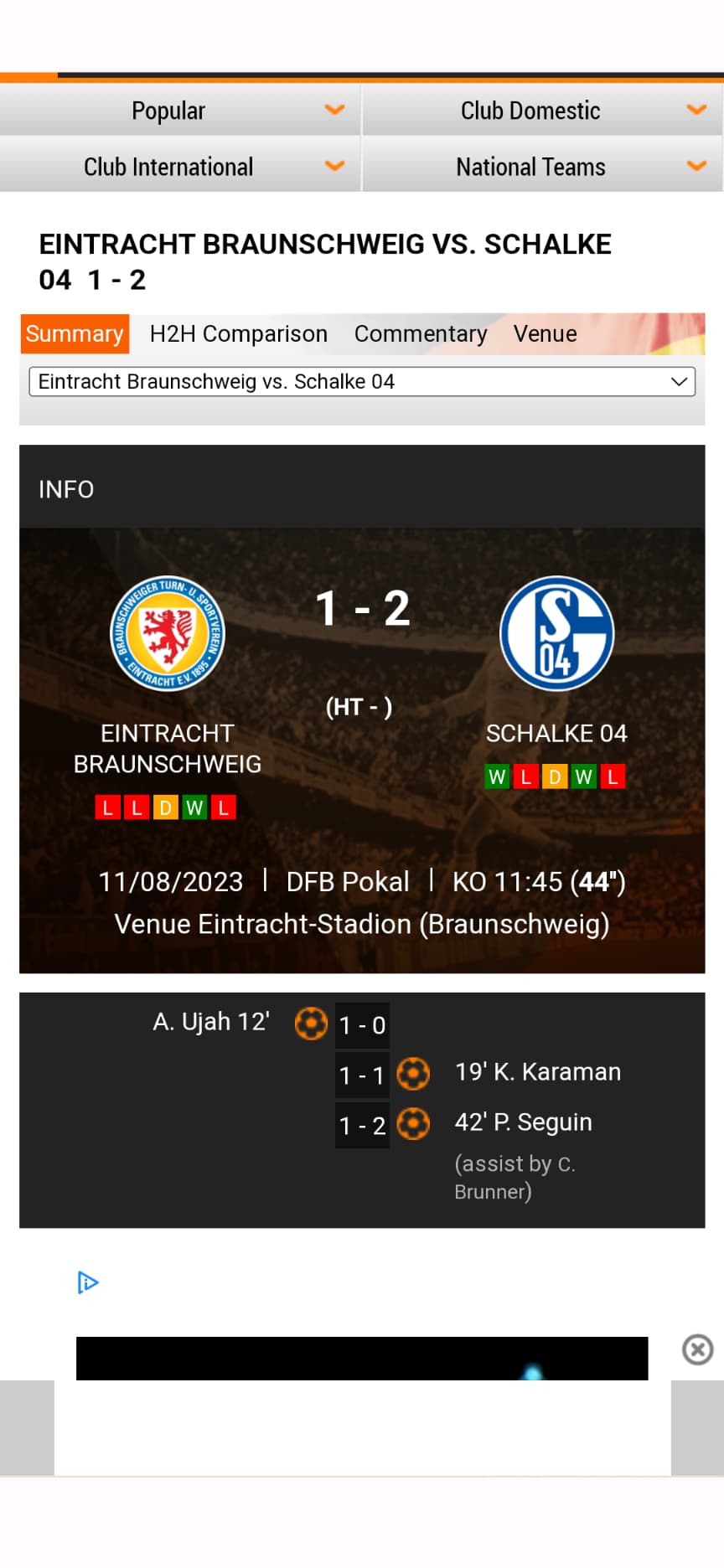Select the Summary tab
The width and height of the screenshot is (724, 1568).
(75, 333)
